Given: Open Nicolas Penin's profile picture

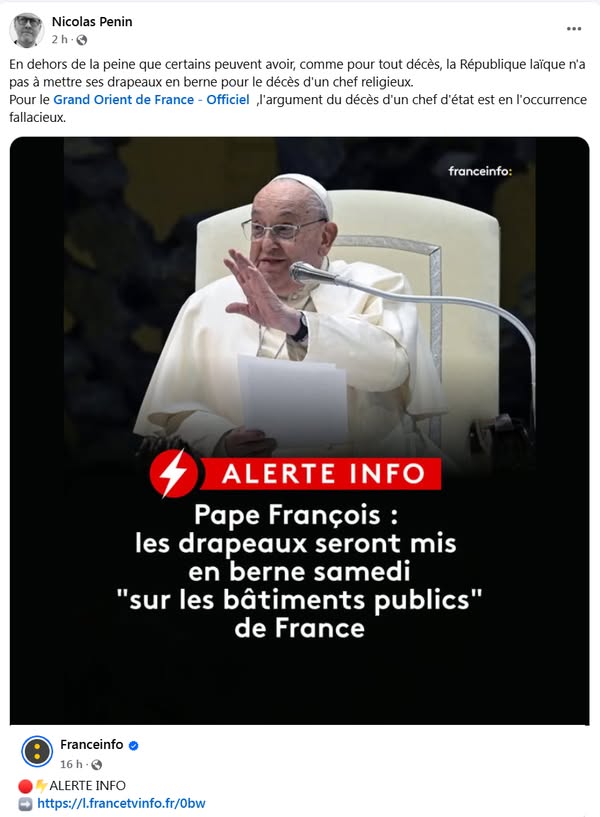Looking at the screenshot, I should click(27, 30).
